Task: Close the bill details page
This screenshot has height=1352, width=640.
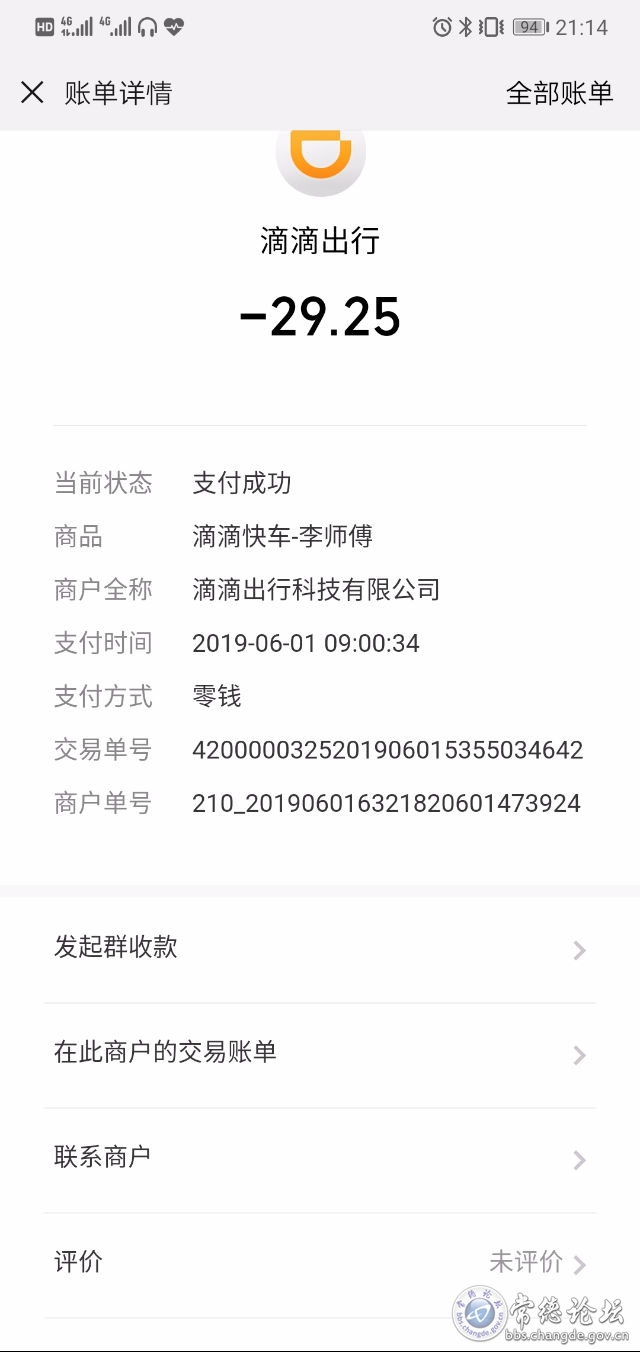Action: [x=32, y=93]
